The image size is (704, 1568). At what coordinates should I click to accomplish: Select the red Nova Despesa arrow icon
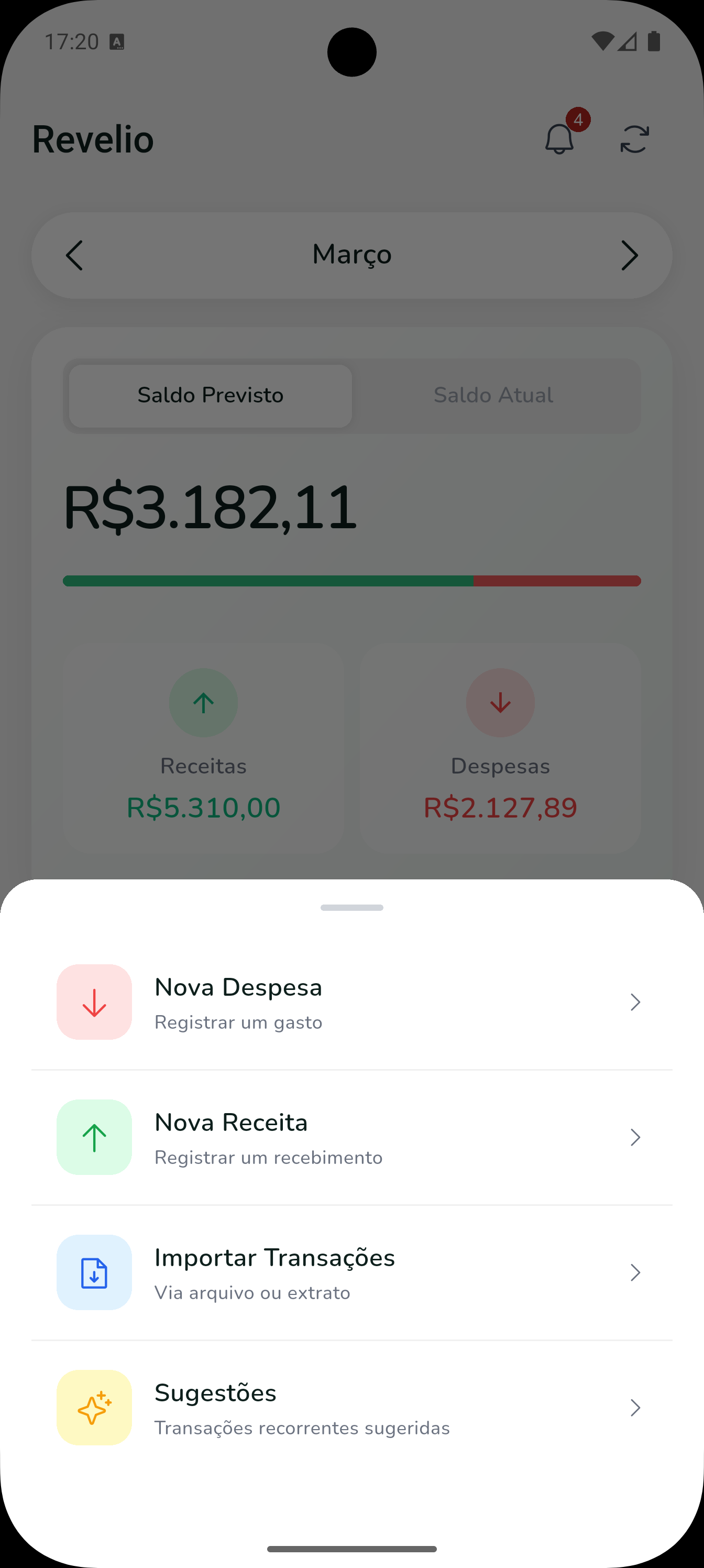(94, 1001)
